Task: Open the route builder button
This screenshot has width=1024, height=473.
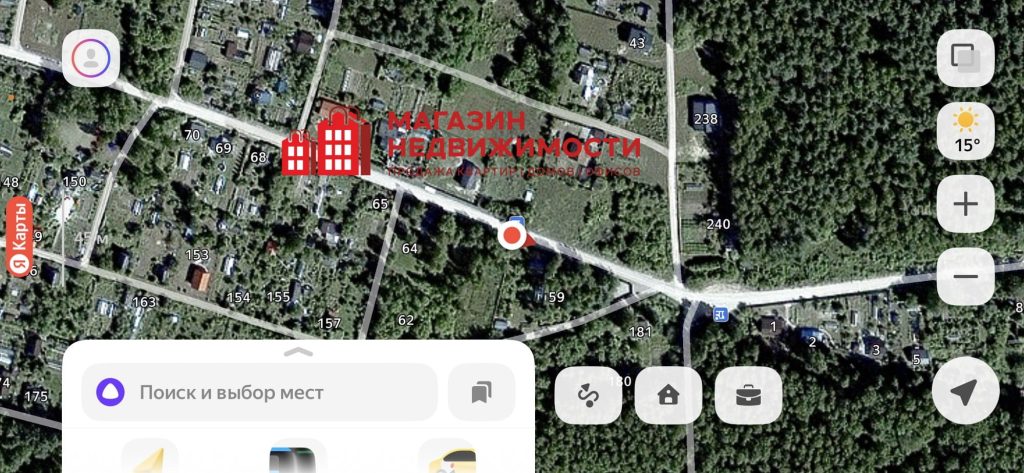Action: coord(588,395)
